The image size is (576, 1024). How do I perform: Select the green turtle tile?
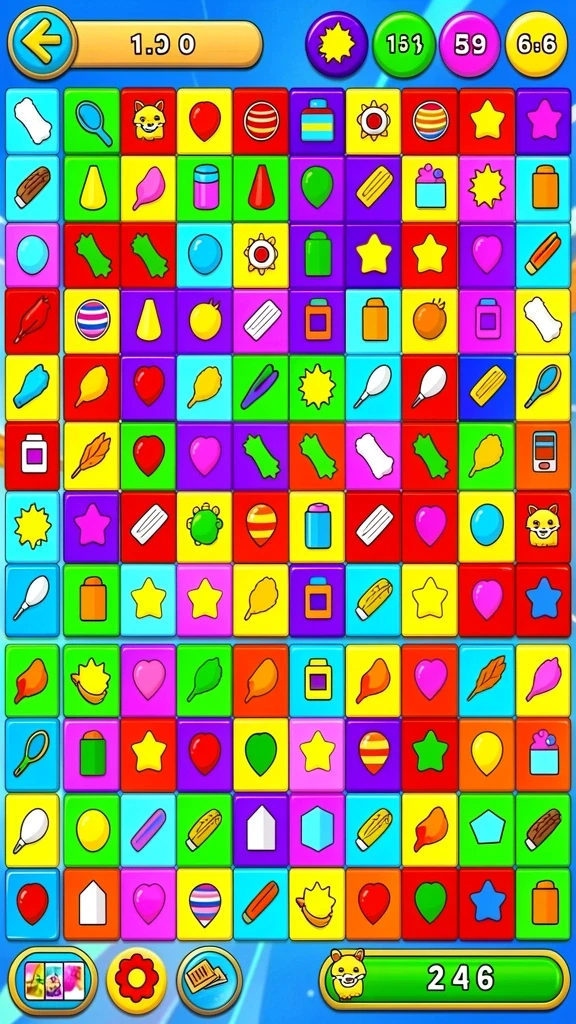[x=204, y=524]
